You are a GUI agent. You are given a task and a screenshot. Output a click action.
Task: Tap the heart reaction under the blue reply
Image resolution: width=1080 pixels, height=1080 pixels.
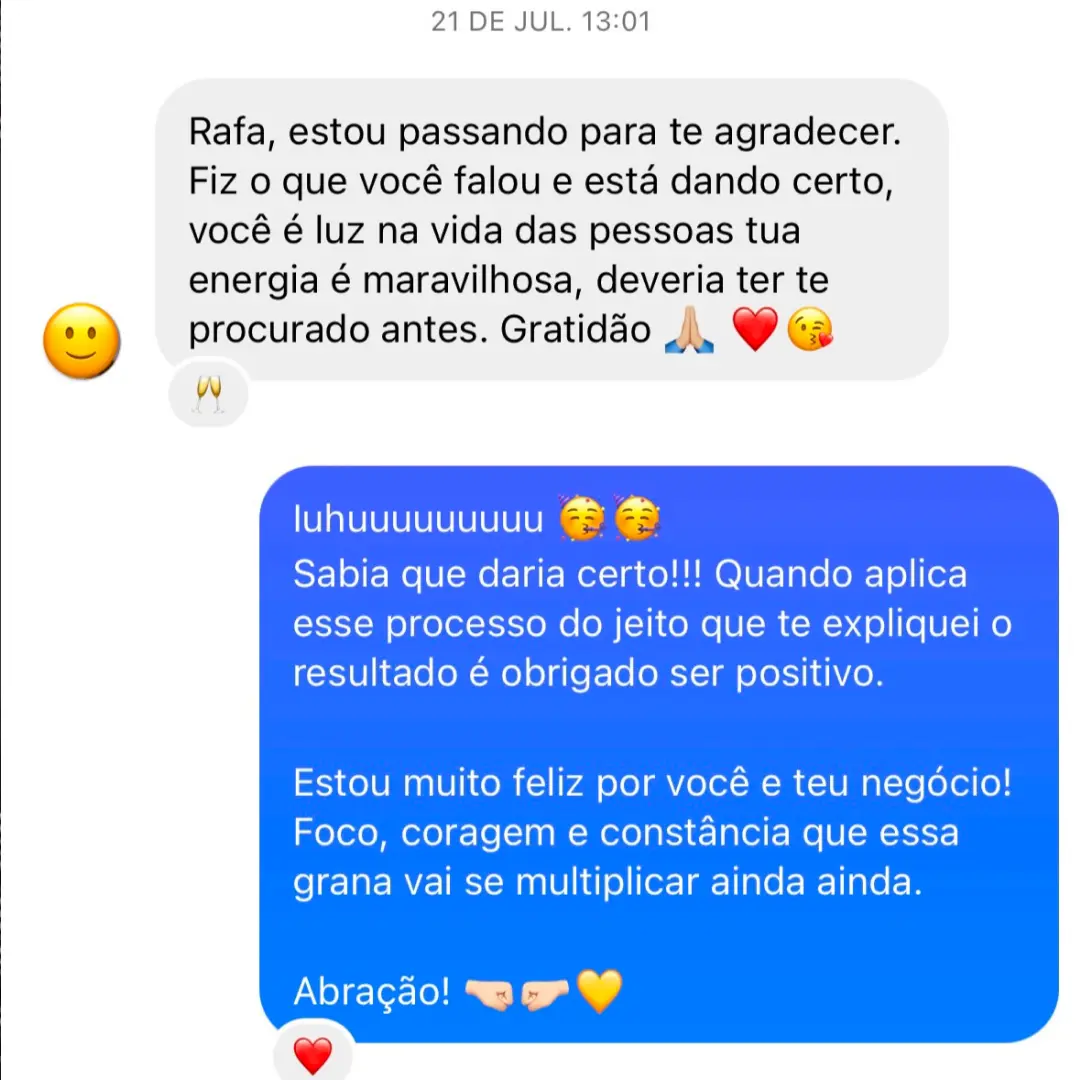tap(312, 1053)
